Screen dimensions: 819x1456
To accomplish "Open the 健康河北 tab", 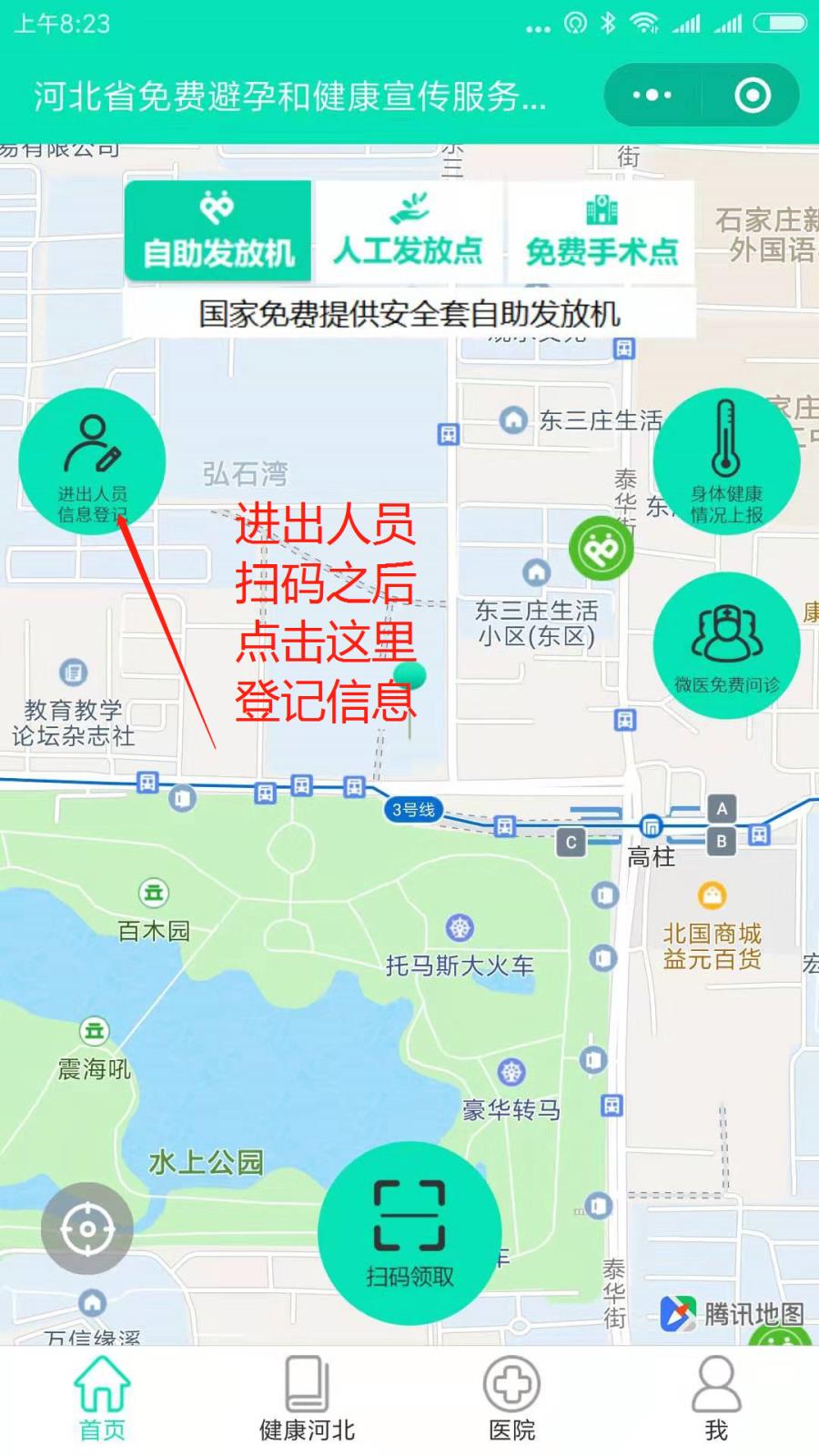I will click(307, 1399).
